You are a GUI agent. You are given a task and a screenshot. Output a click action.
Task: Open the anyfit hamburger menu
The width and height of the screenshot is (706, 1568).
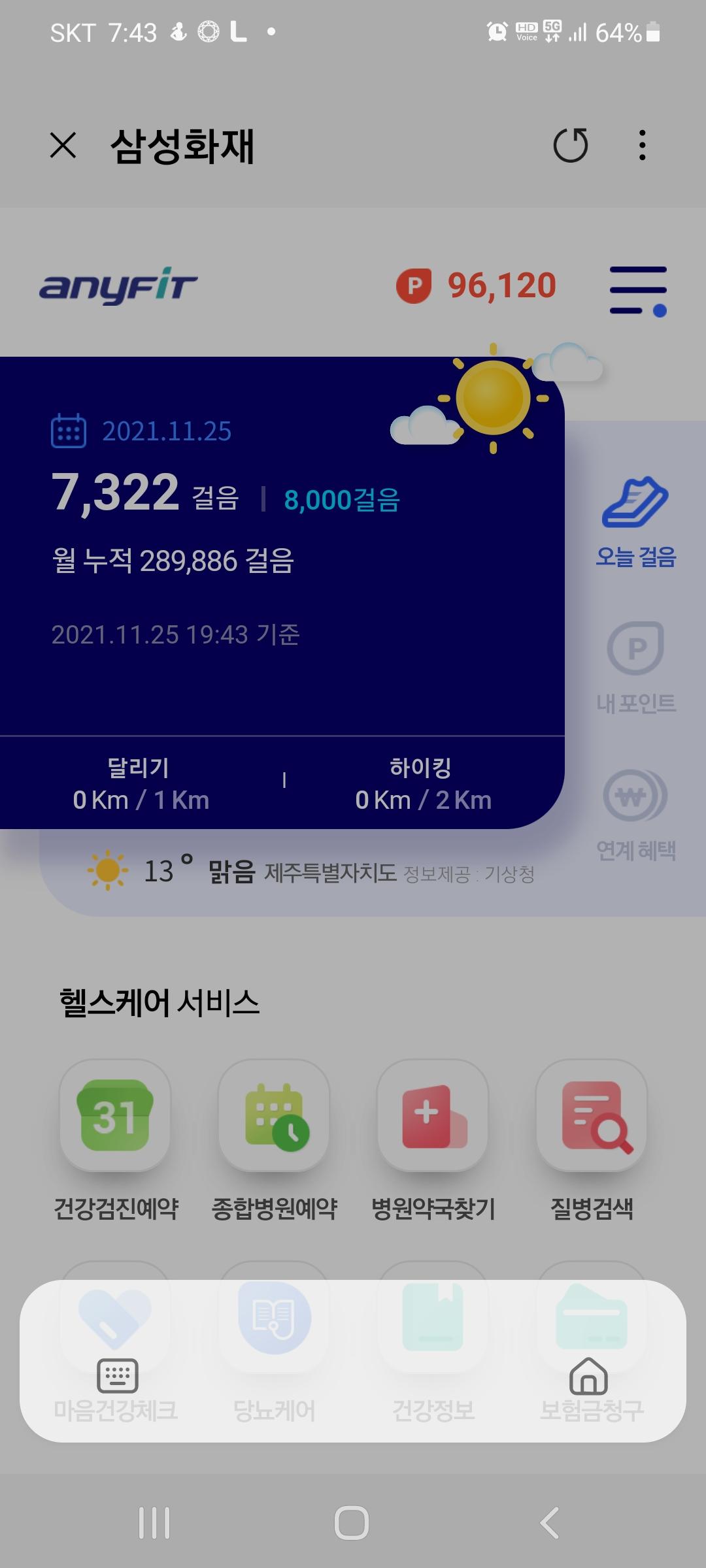click(x=638, y=290)
